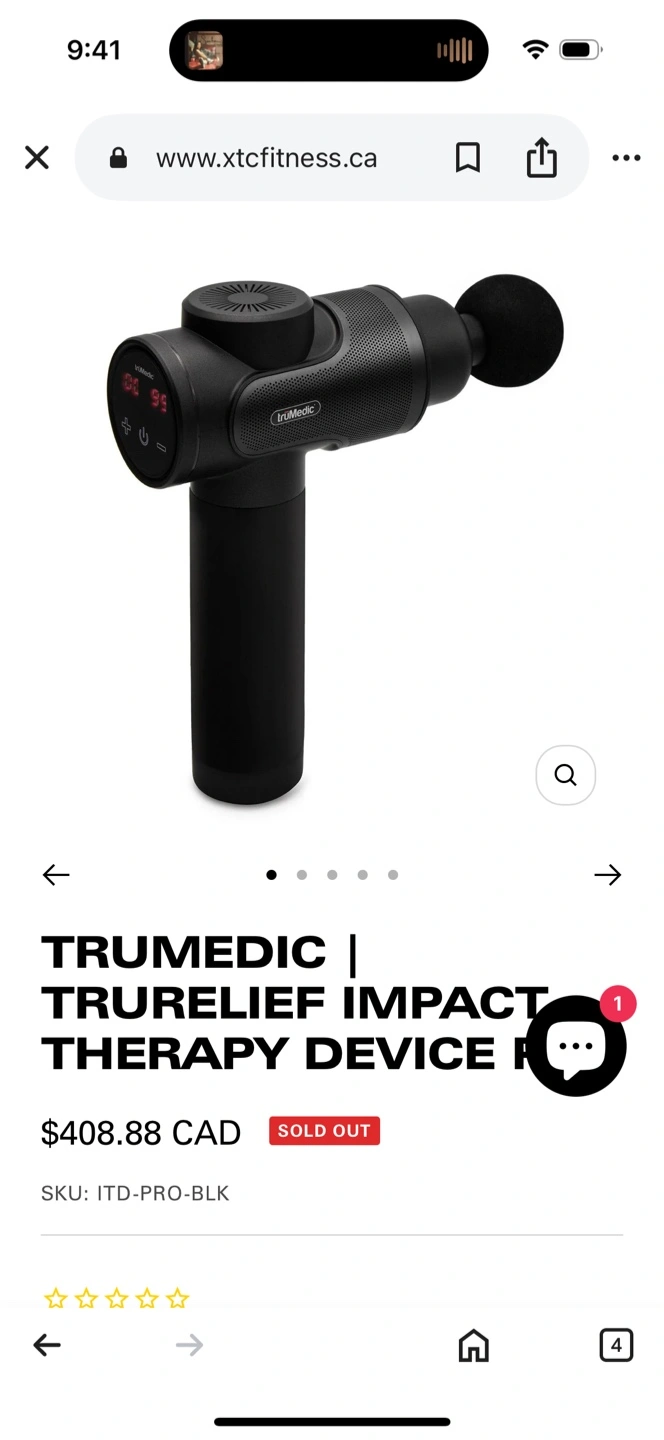Bookmark this page
This screenshot has height=1440, width=664.
pyautogui.click(x=468, y=157)
